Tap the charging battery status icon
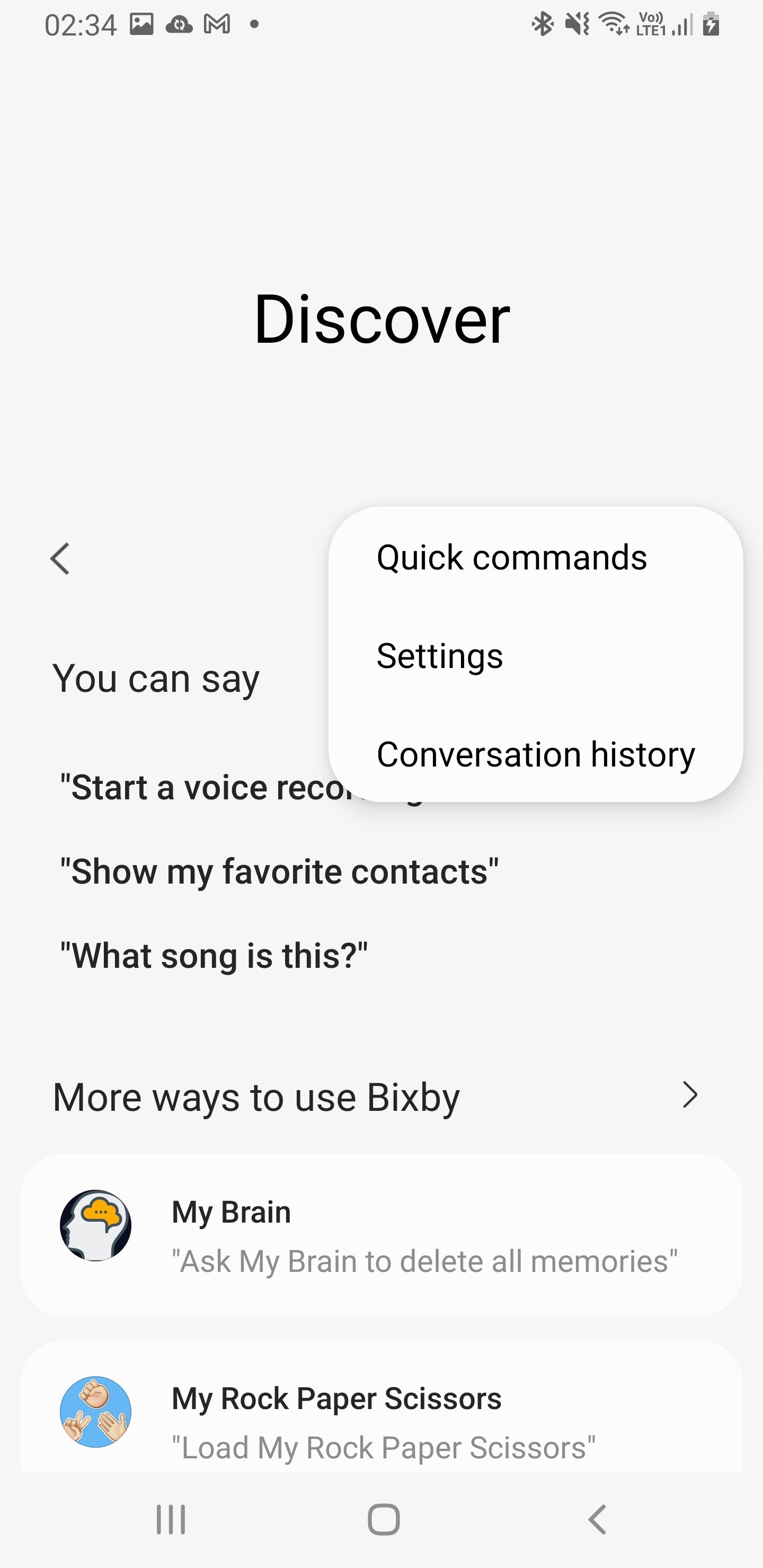Image resolution: width=763 pixels, height=1568 pixels. click(711, 24)
